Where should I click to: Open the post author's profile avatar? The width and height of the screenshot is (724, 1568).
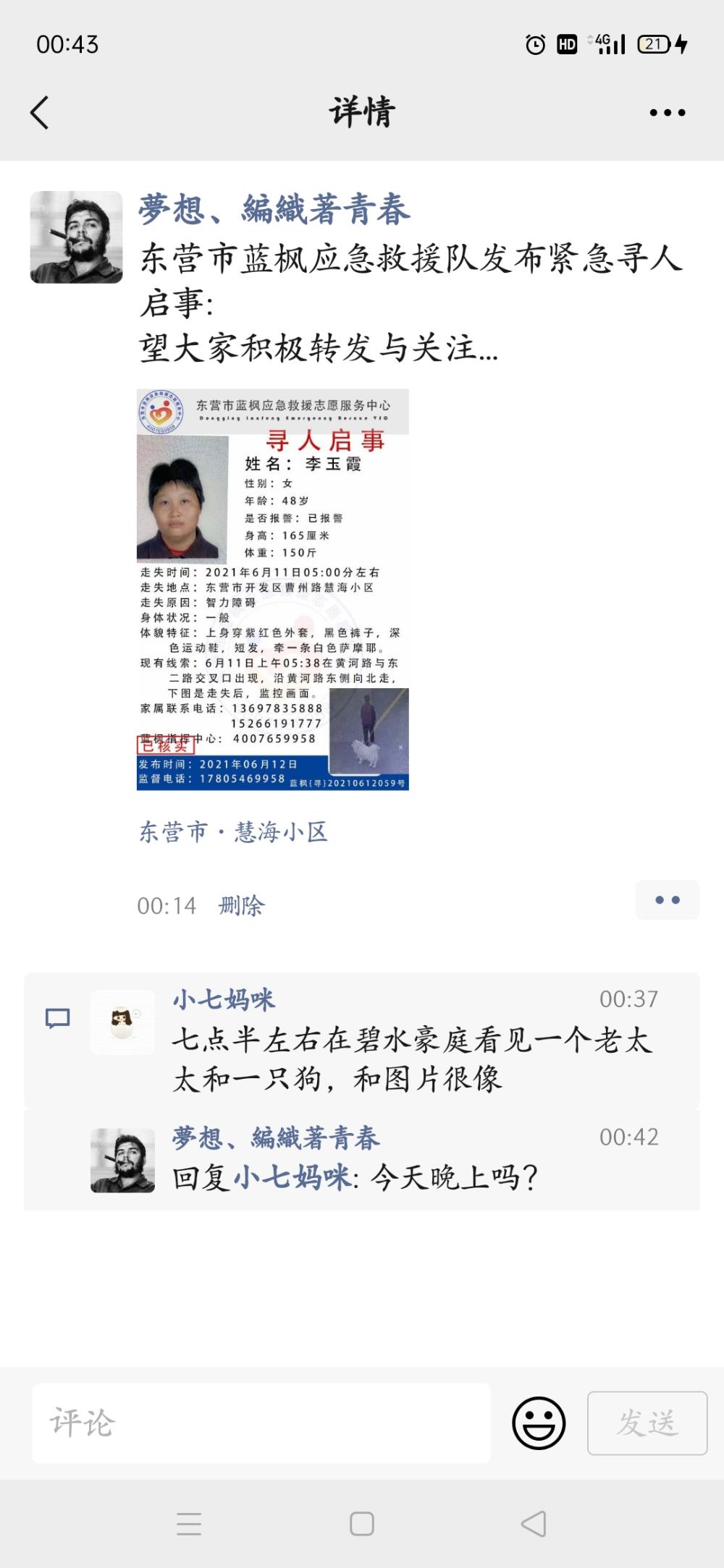[x=76, y=237]
